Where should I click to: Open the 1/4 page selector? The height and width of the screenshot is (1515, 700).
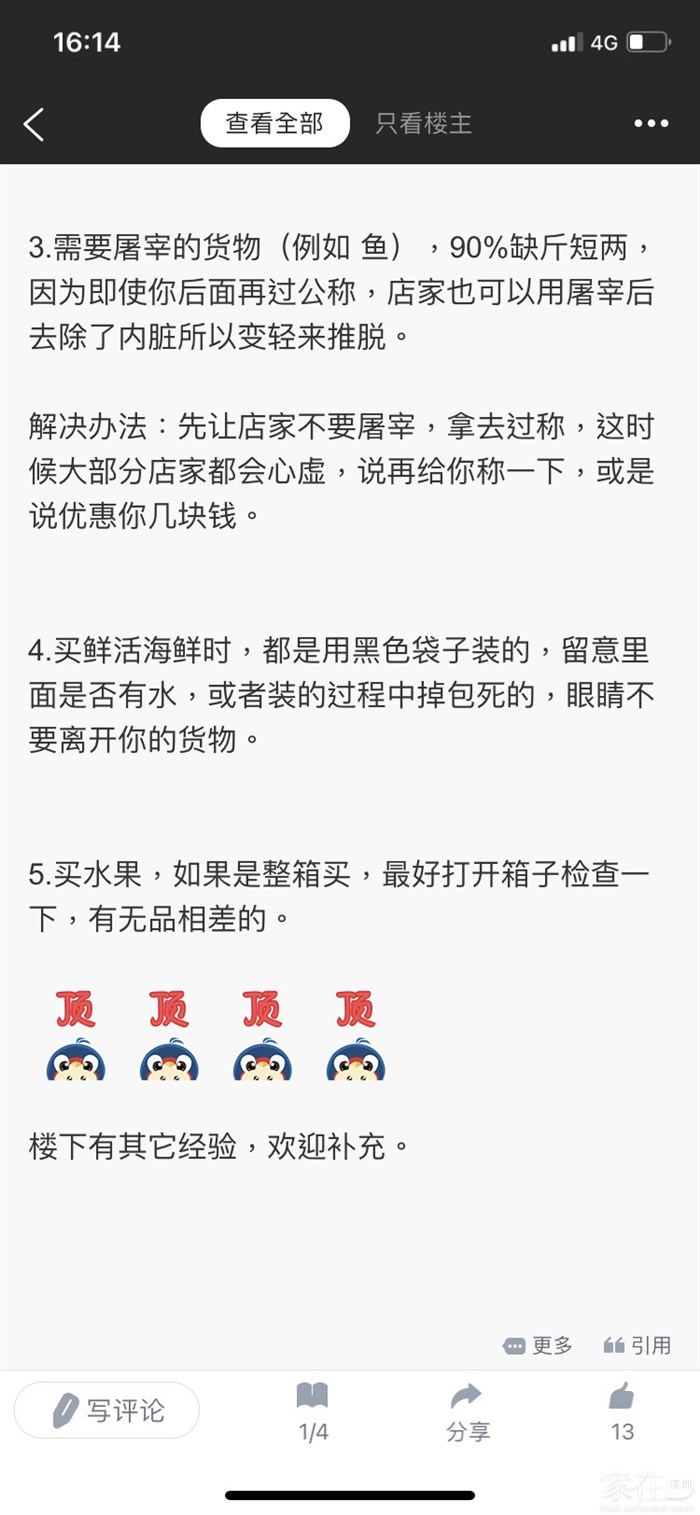point(313,1411)
